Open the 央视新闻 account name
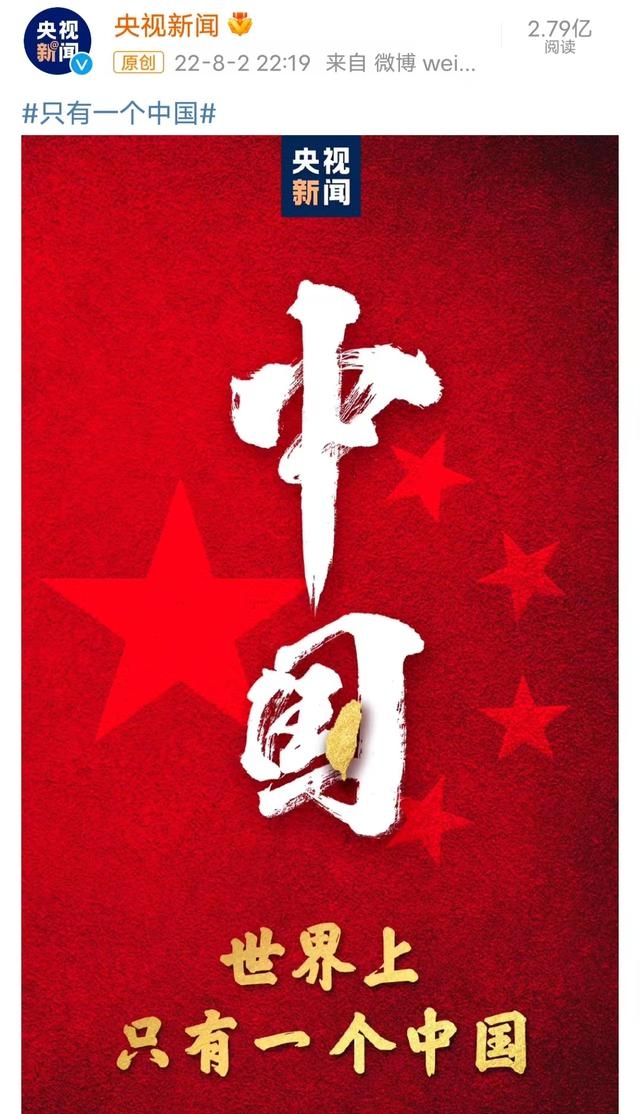This screenshot has width=640, height=1114. coord(165,26)
